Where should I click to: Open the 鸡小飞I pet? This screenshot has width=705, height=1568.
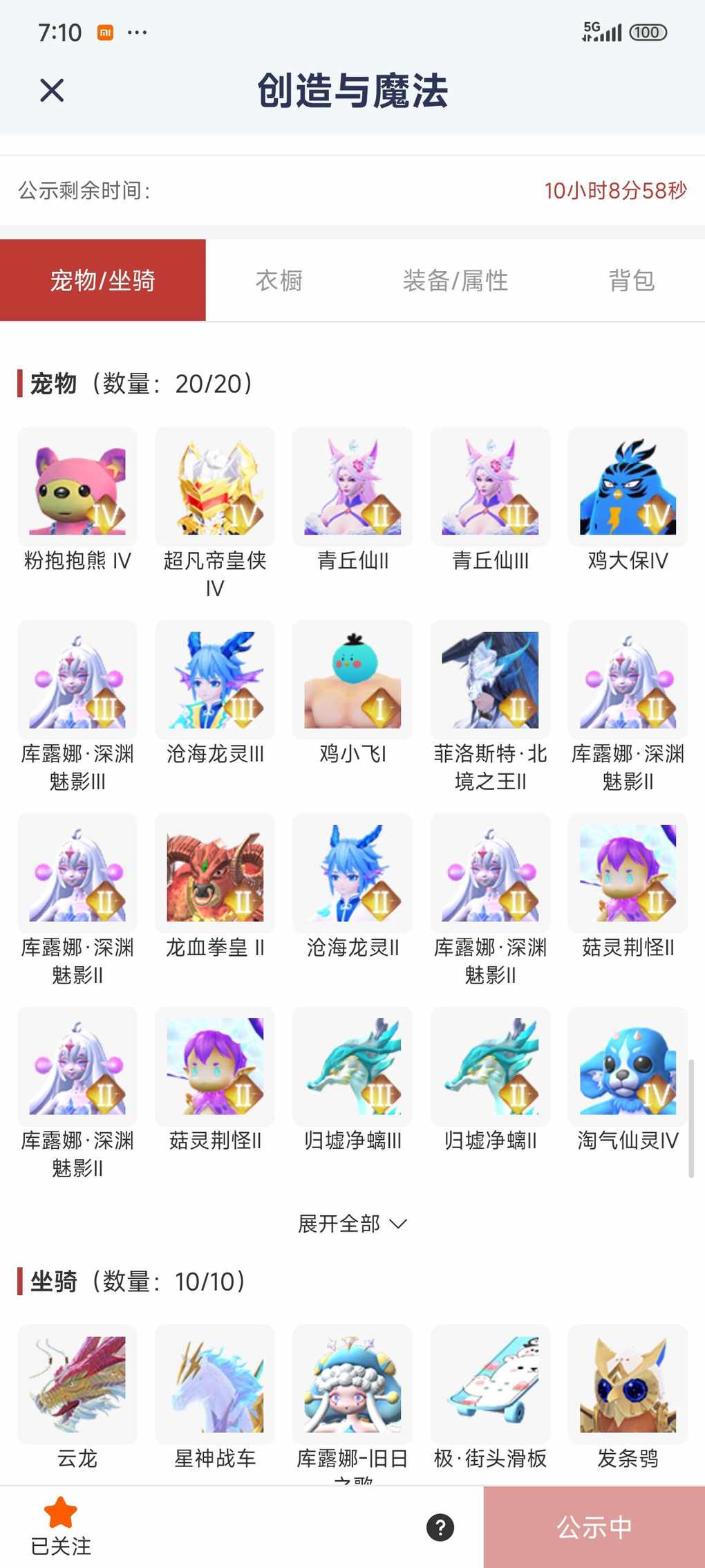(352, 680)
